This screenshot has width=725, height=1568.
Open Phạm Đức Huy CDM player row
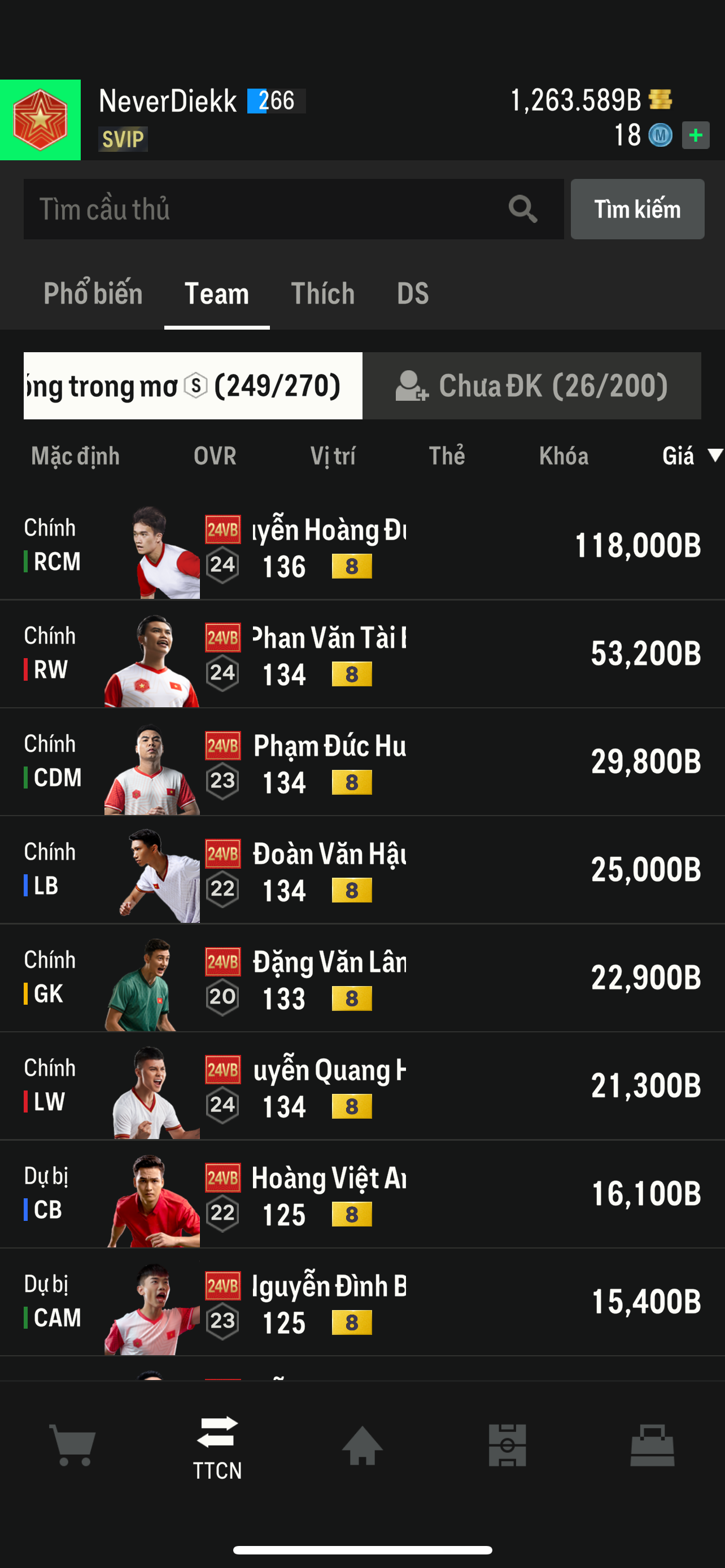click(362, 762)
